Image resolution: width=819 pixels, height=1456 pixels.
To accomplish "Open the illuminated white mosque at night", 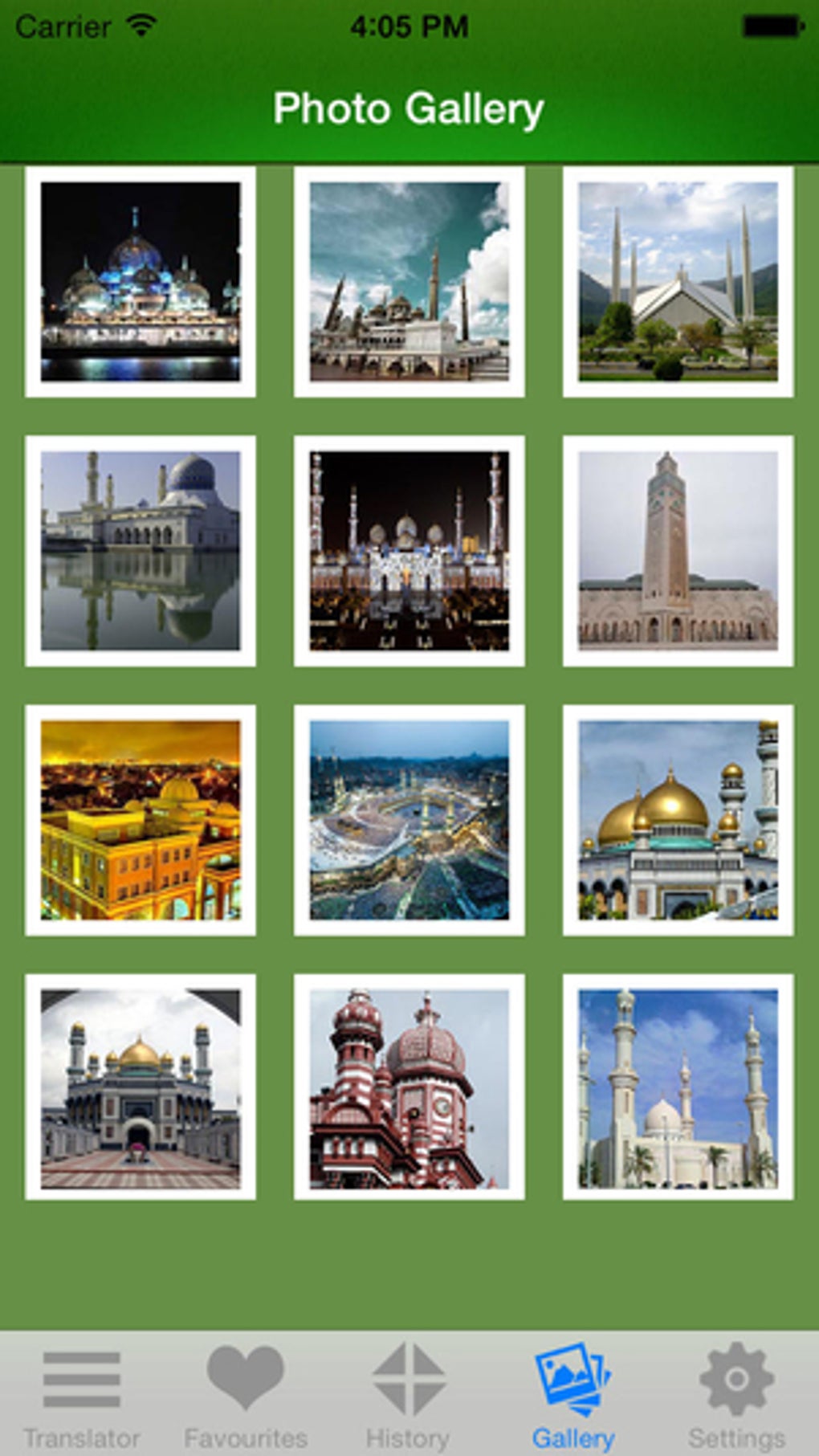I will (x=409, y=551).
